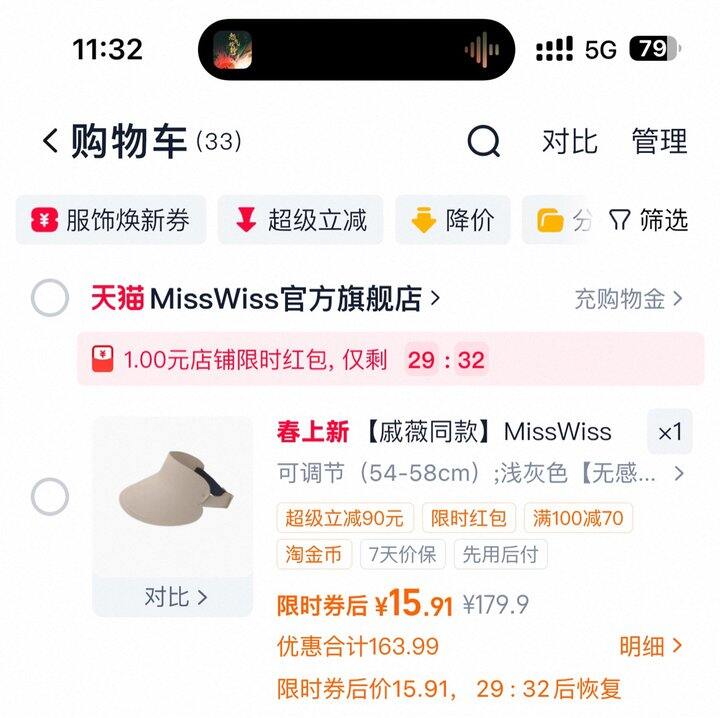Expand the 可调节 浅灰色 variant selector

(480, 473)
